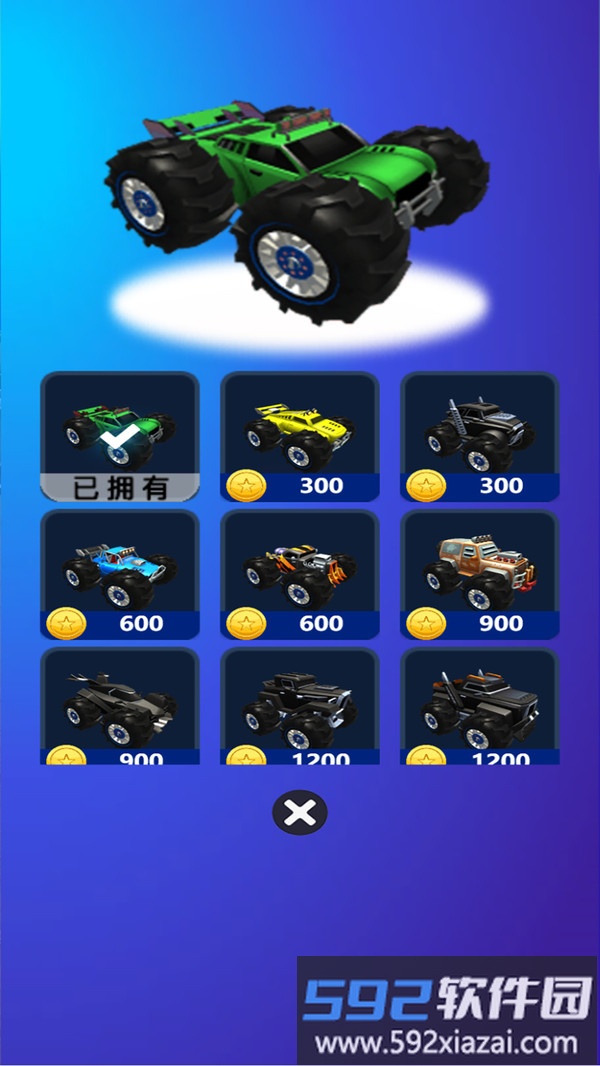The image size is (600, 1066).
Task: Select the owned green monster truck
Action: [x=120, y=437]
